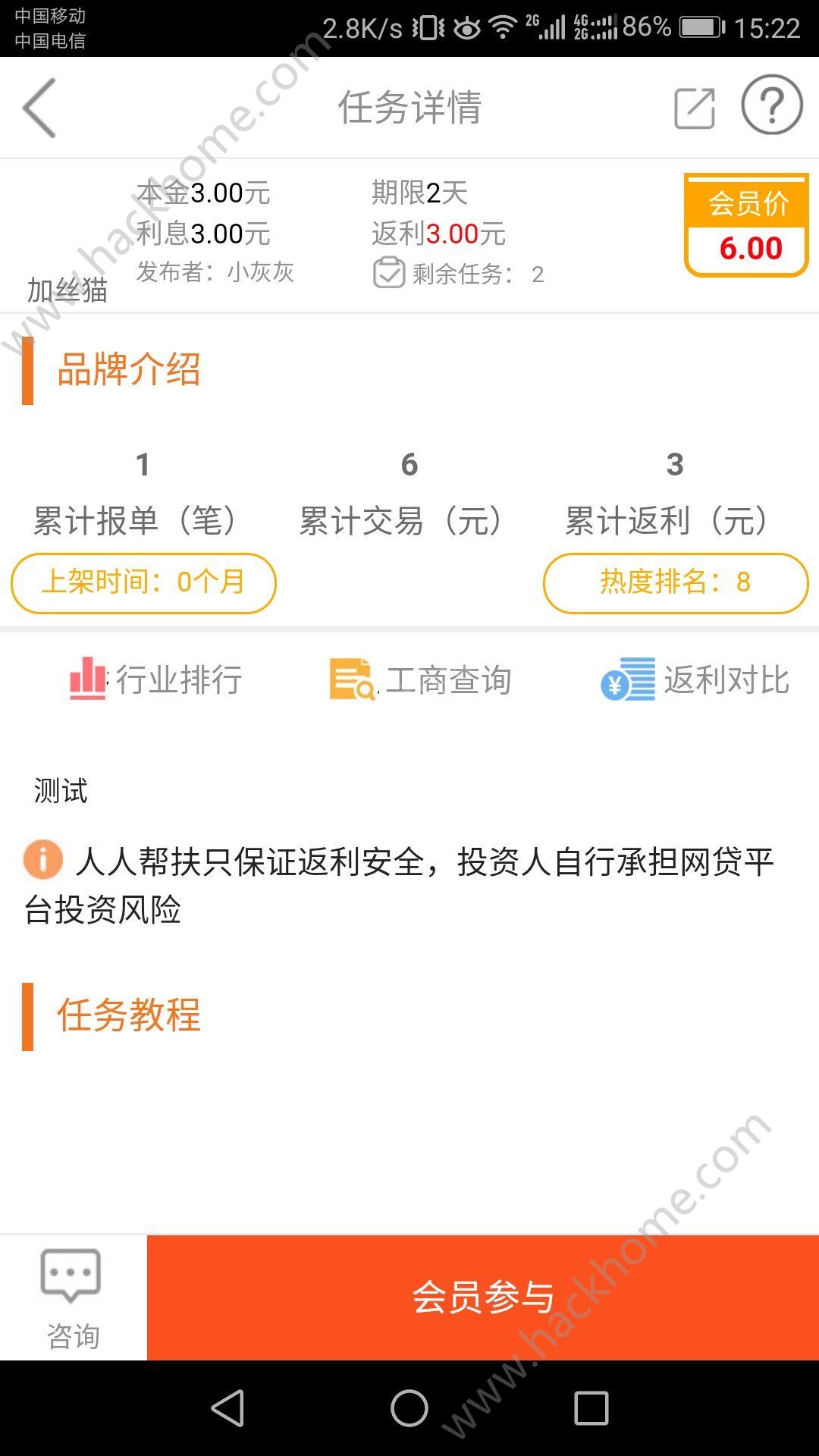Viewport: 819px width, 1456px height.
Task: Switch to the 任务详情 title tab
Action: point(409,106)
